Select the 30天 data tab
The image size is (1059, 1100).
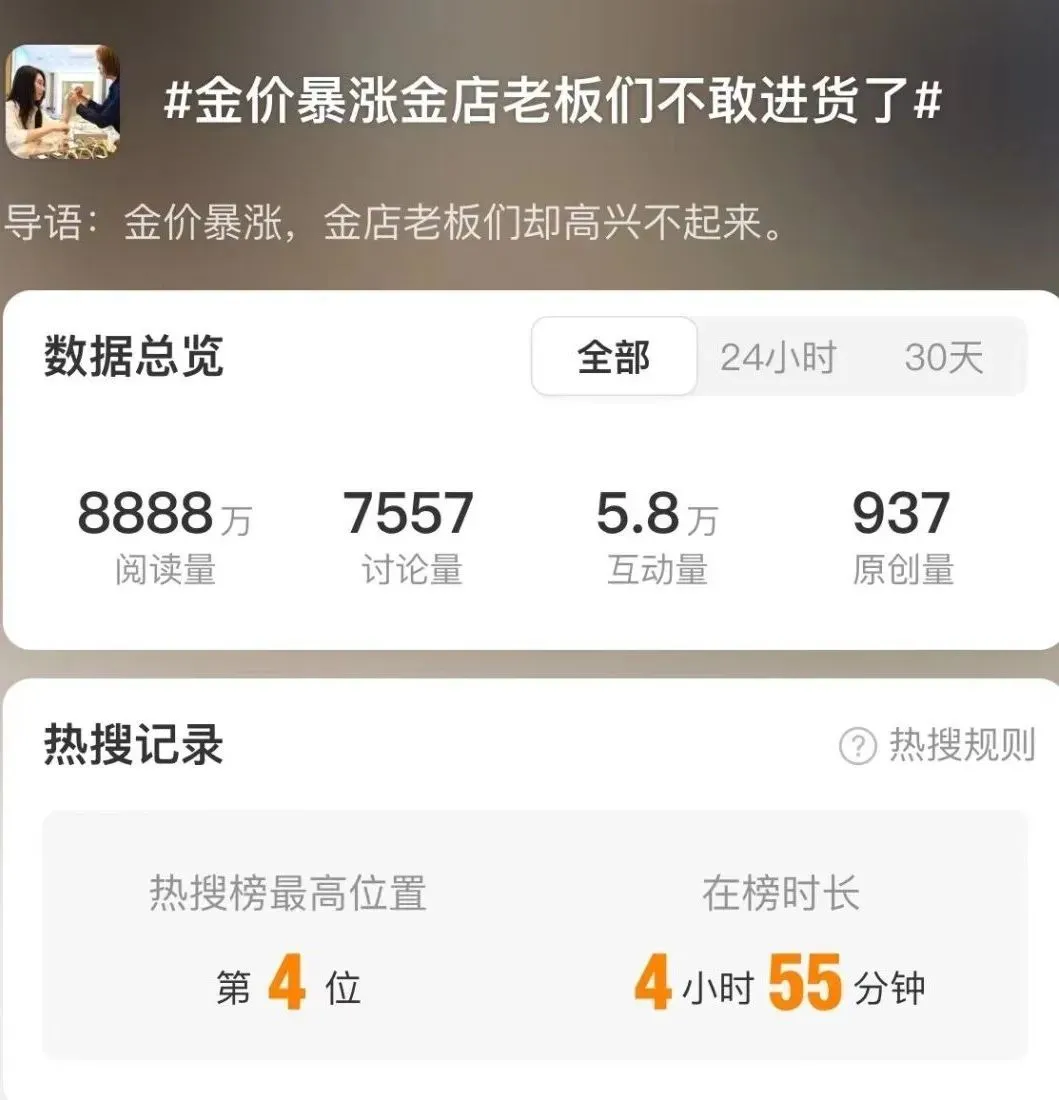944,357
